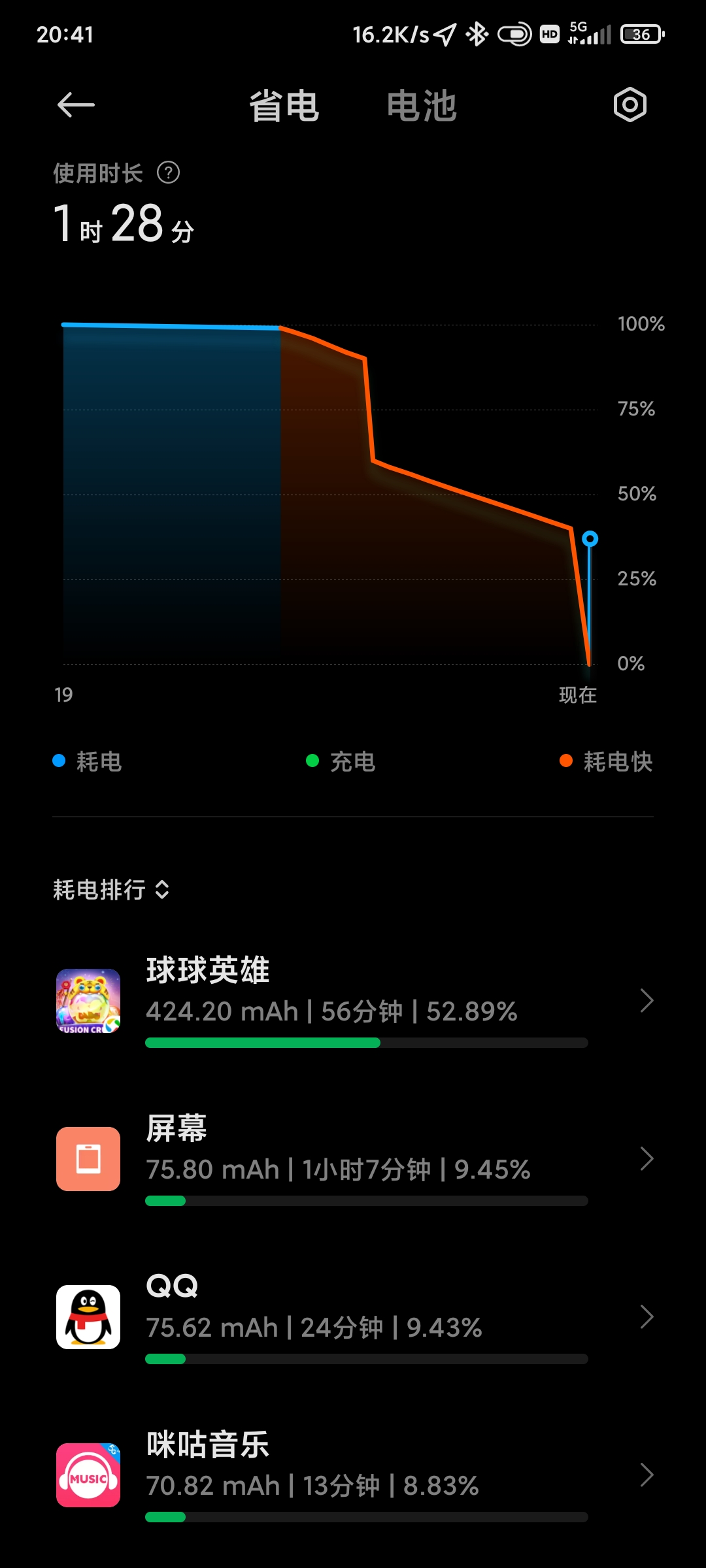Open 球球英雄 battery usage details

[x=353, y=1001]
